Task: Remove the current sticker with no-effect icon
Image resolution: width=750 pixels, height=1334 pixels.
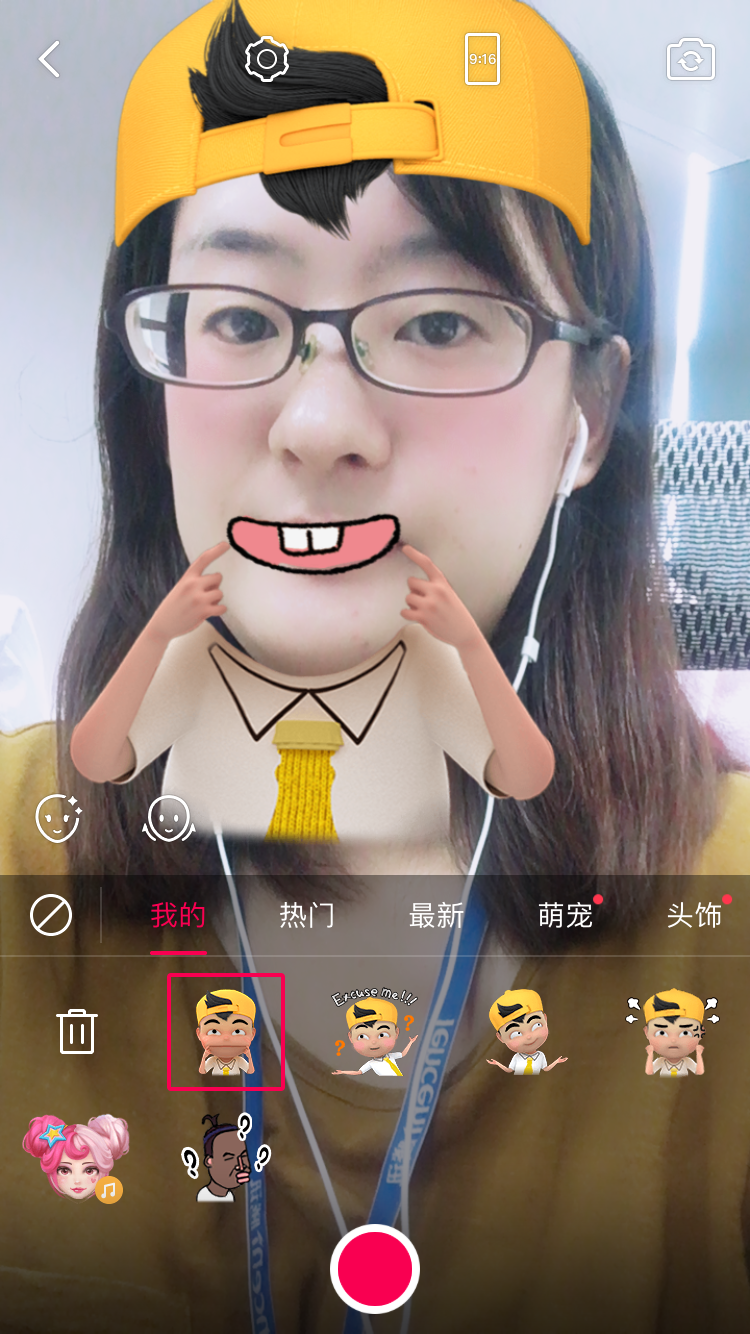Action: coord(51,914)
